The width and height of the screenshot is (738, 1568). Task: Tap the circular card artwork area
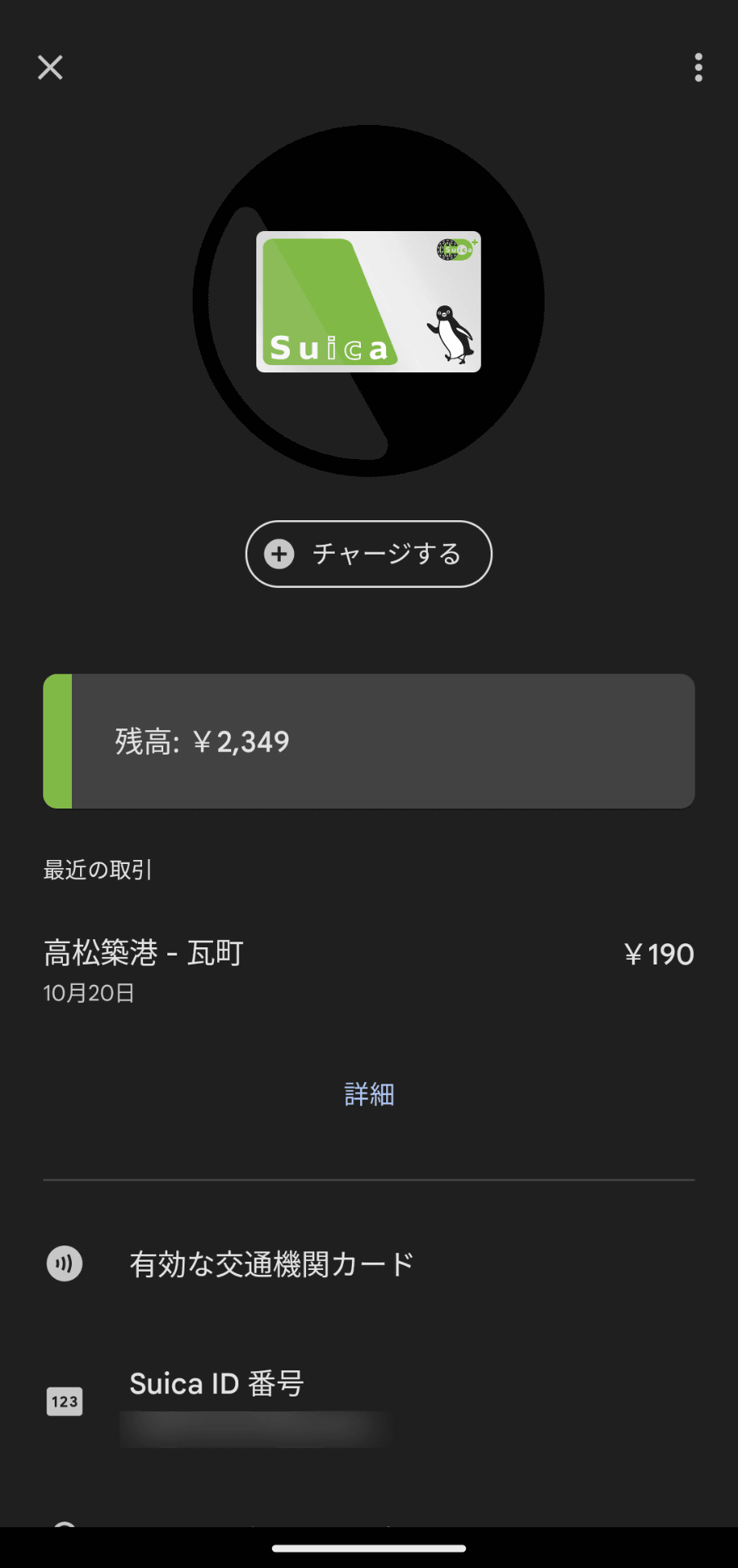[369, 301]
